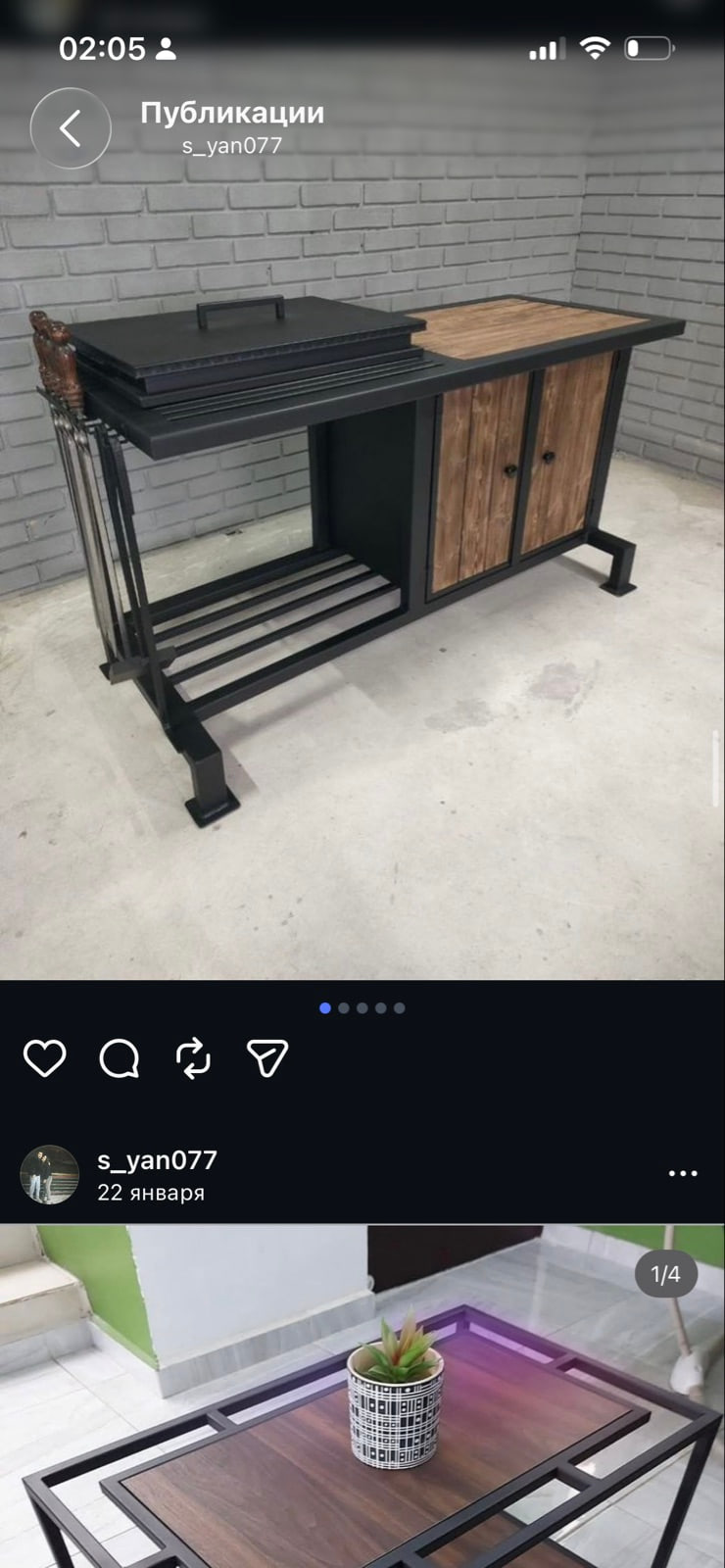
Task: Repost the grill table publication
Action: click(193, 1058)
